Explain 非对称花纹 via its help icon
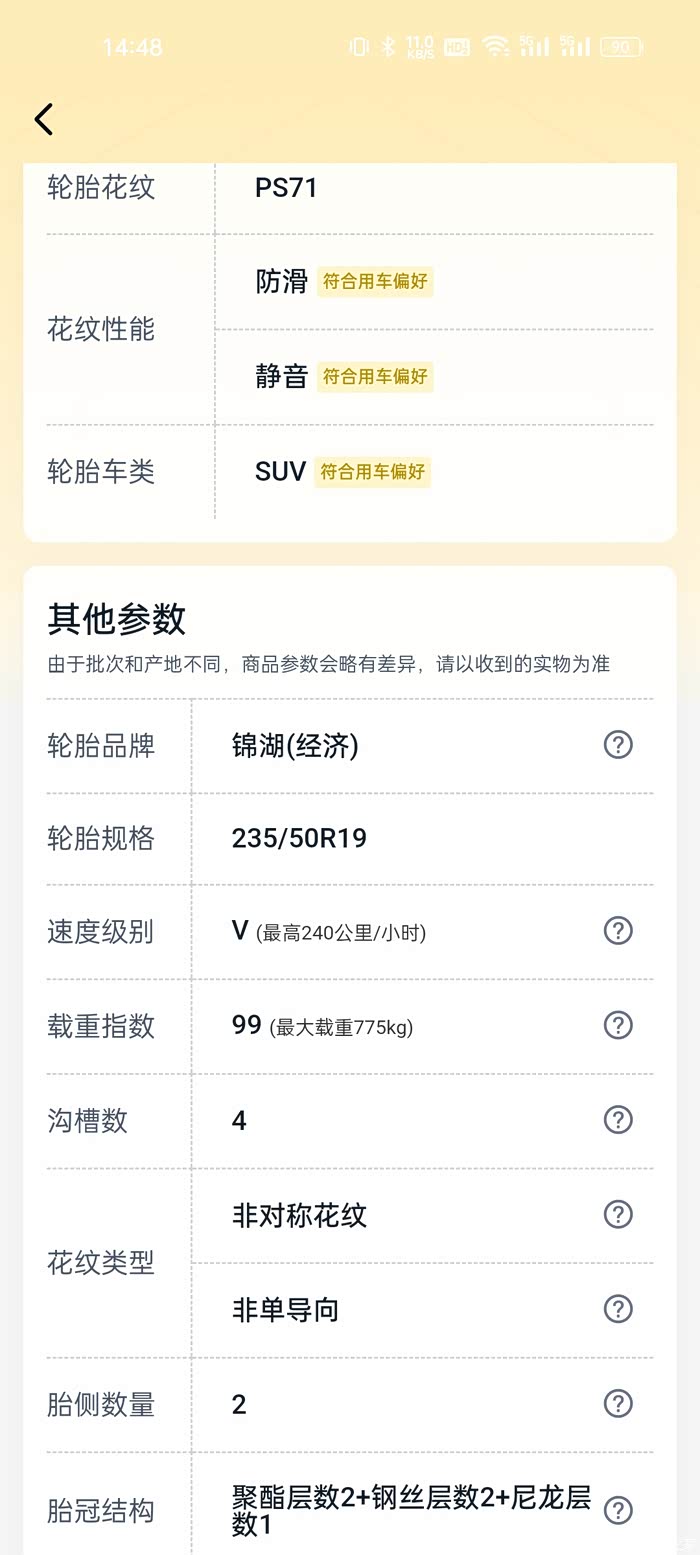The width and height of the screenshot is (700, 1555). (x=618, y=1214)
